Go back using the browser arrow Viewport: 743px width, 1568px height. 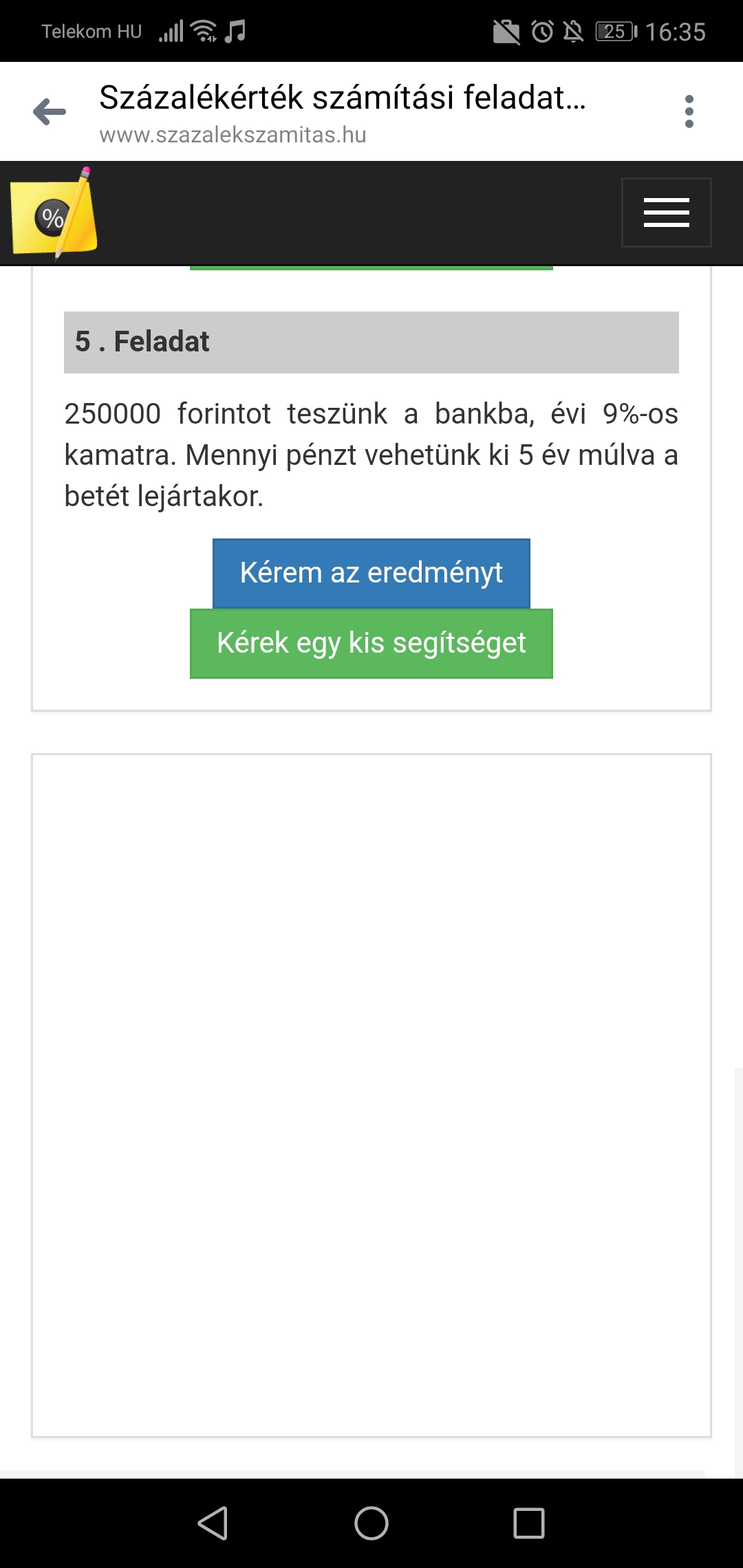(x=50, y=112)
